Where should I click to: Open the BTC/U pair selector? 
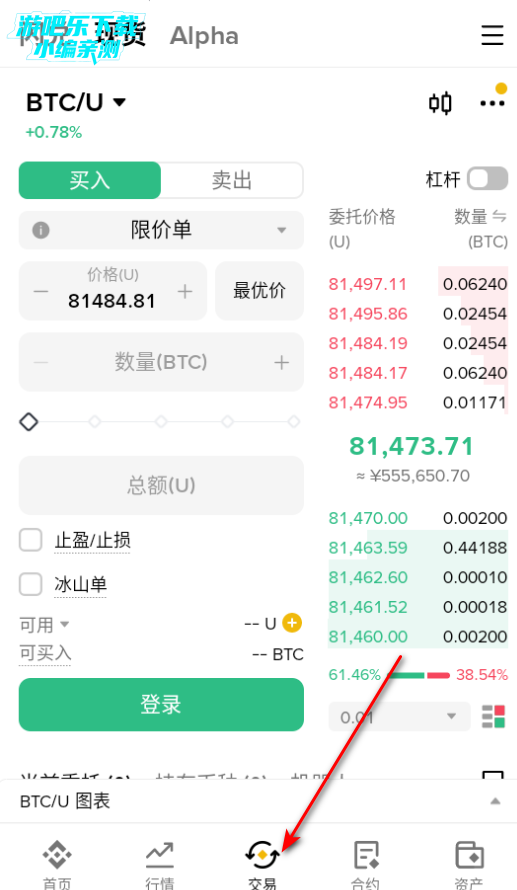click(75, 103)
